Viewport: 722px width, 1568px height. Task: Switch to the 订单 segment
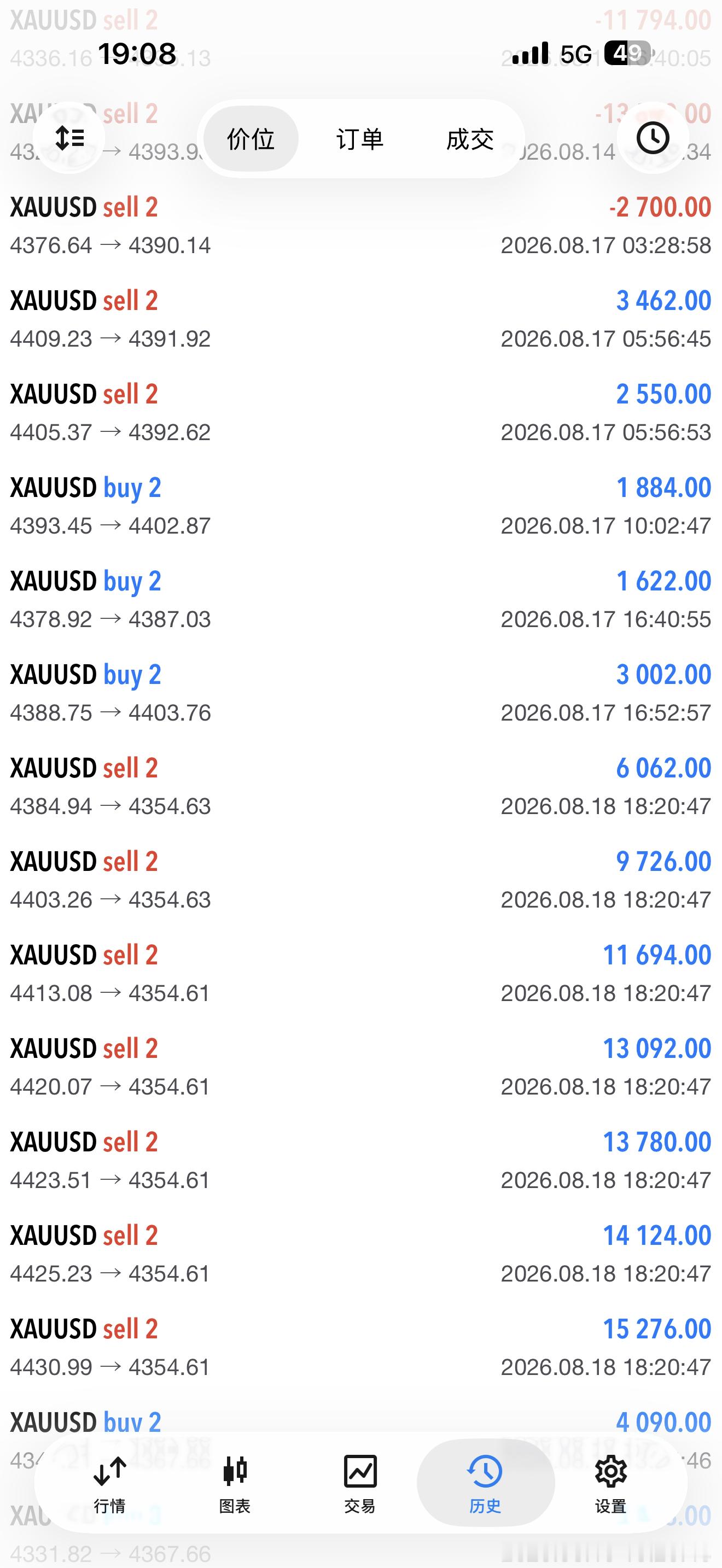point(360,139)
